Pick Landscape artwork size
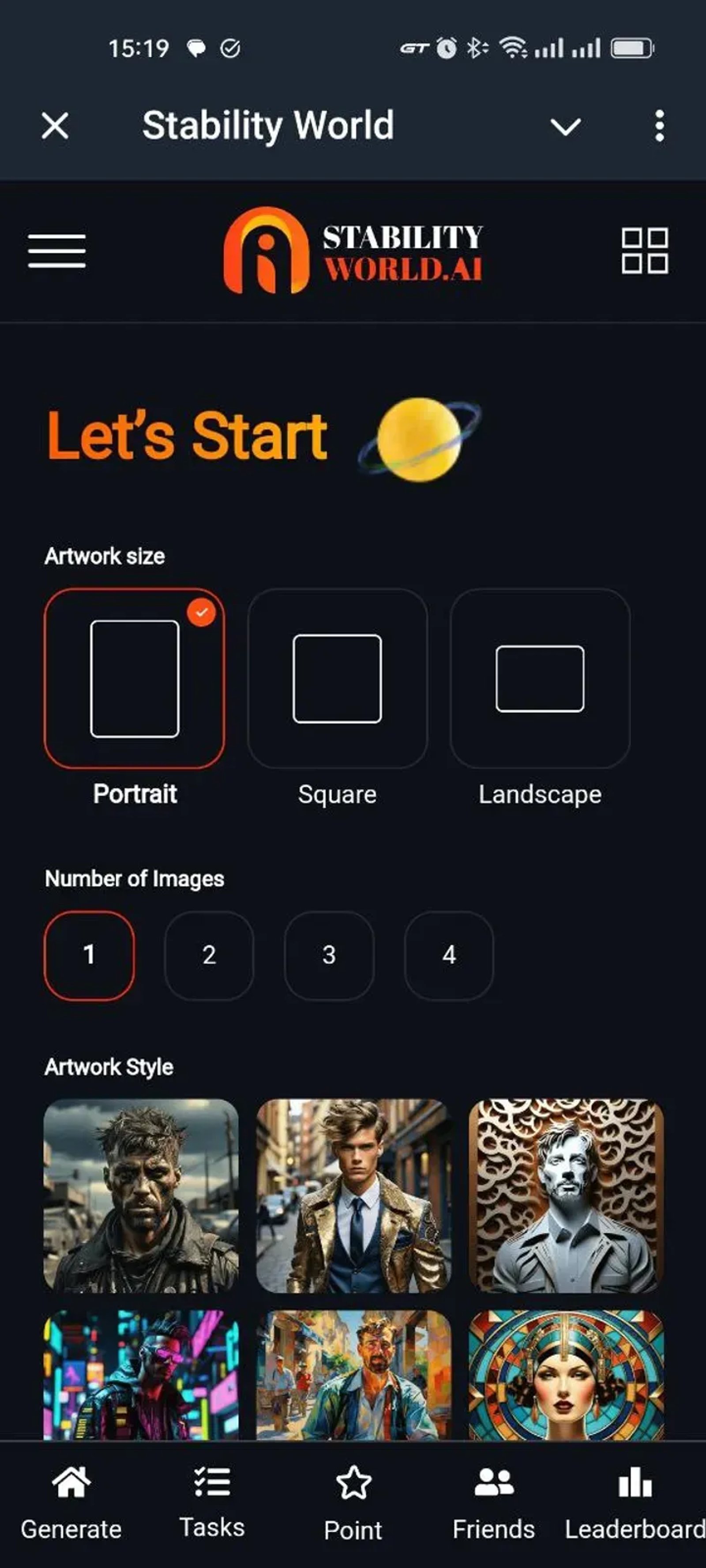This screenshot has height=1568, width=706. click(x=540, y=678)
